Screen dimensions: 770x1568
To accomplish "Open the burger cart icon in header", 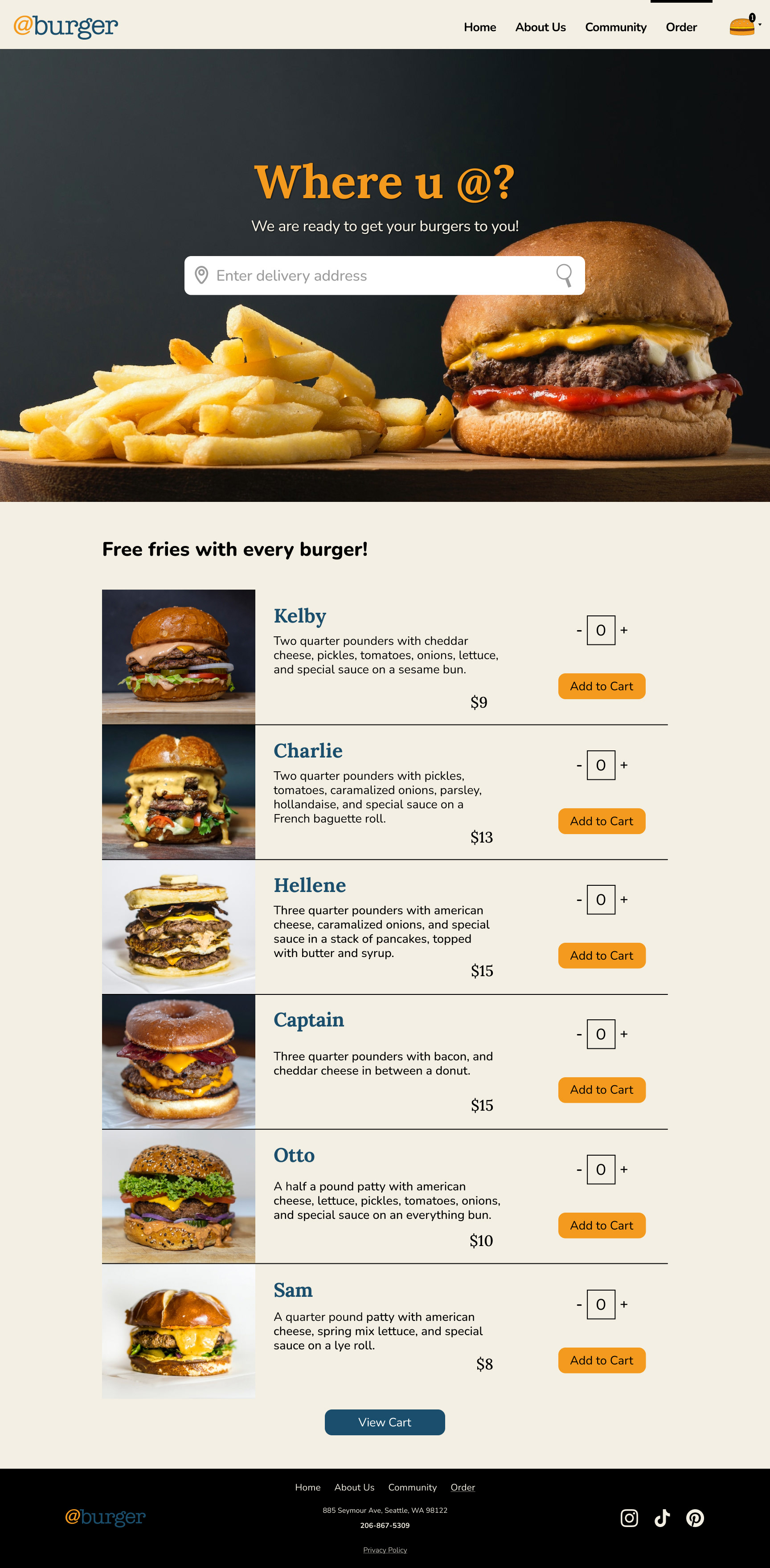I will coord(742,26).
